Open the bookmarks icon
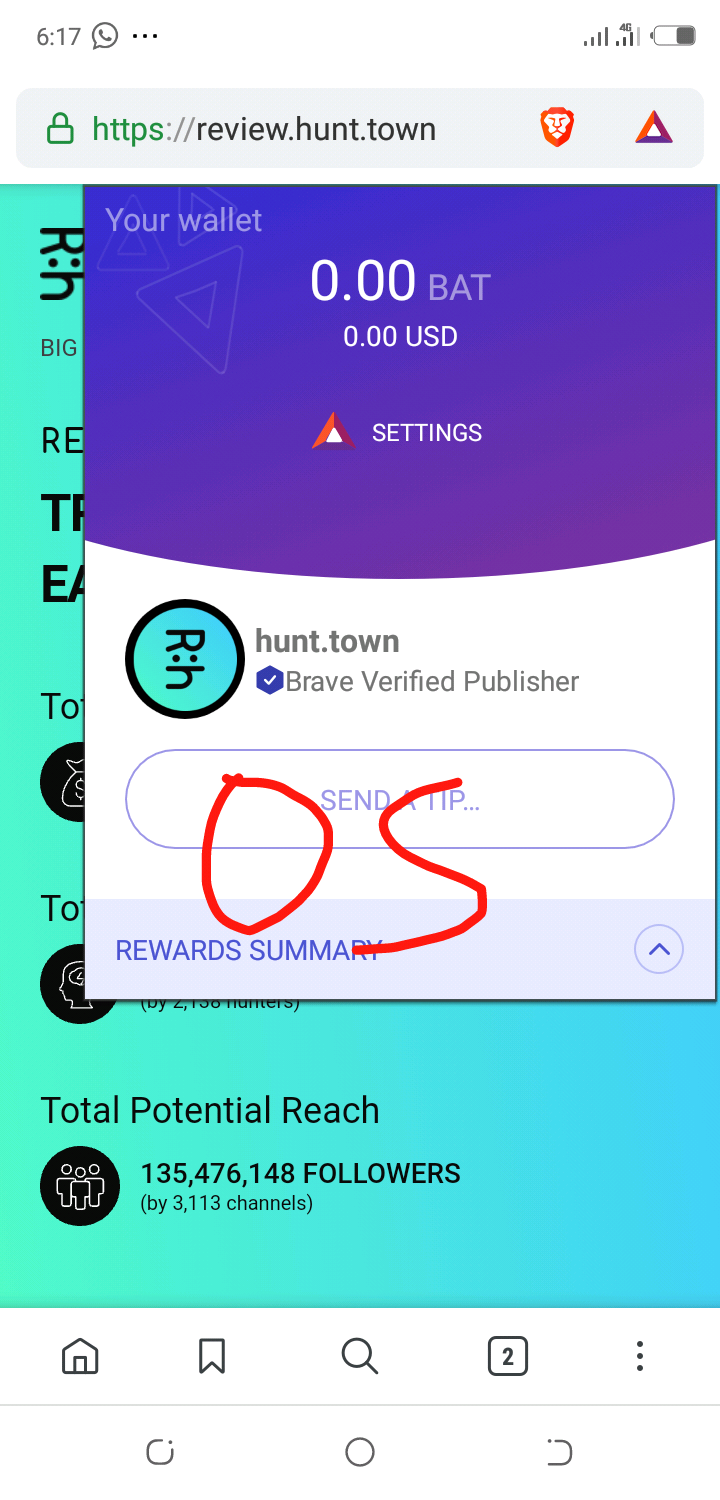720x1500 pixels. pos(212,1356)
